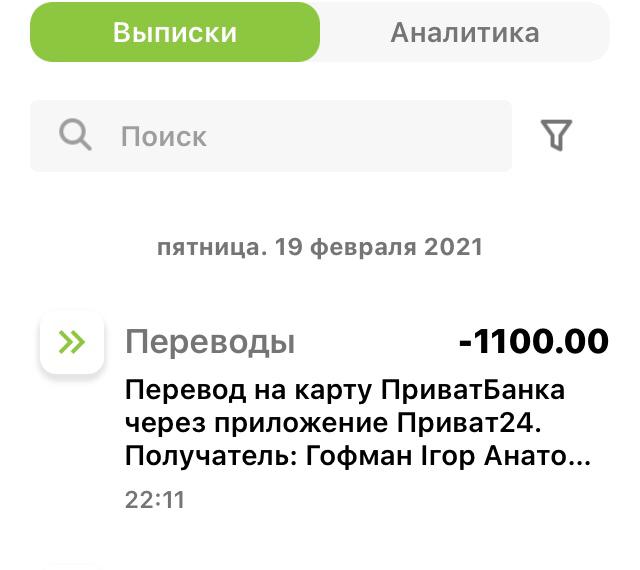Select the Выписки tab
Screen dimensions: 640x570
pos(175,32)
